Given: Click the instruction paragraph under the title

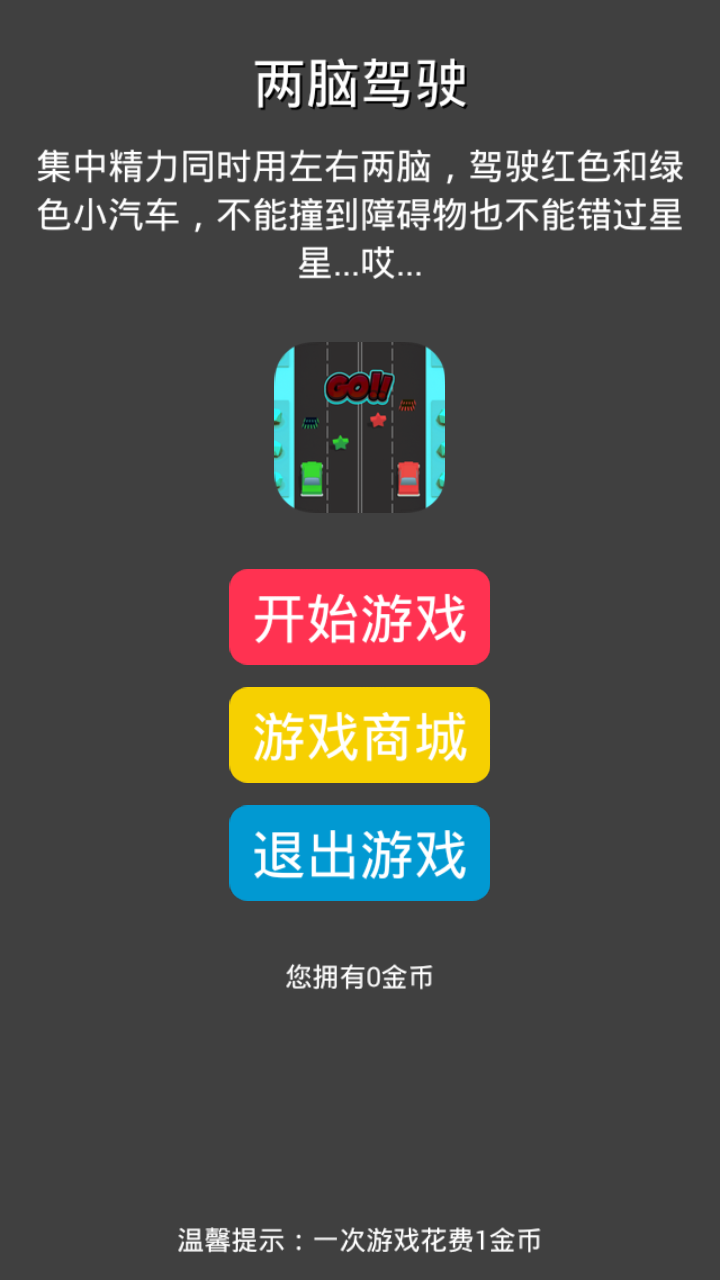Looking at the screenshot, I should pyautogui.click(x=360, y=211).
